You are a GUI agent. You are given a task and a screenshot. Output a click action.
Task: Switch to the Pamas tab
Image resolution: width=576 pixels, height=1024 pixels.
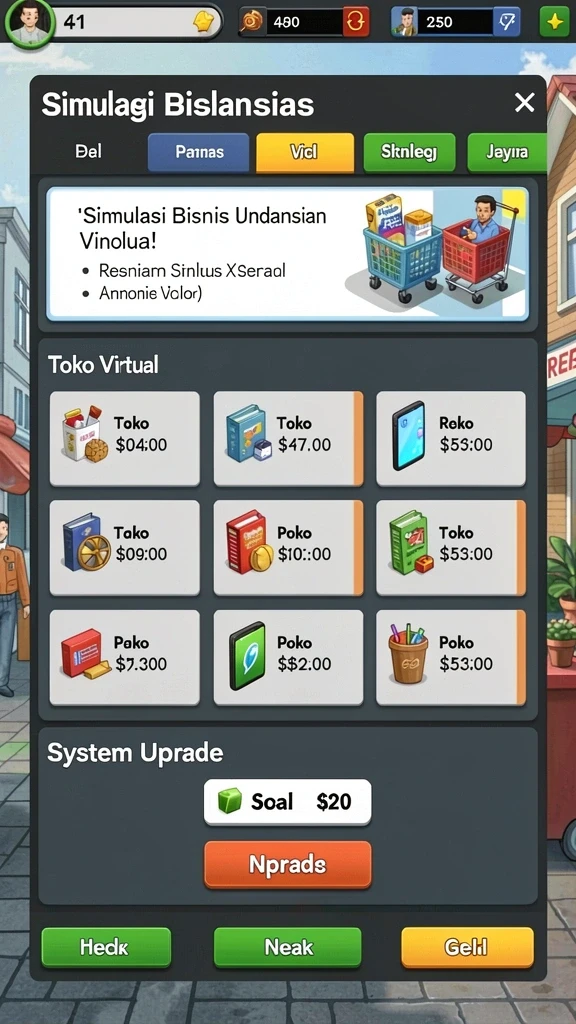pos(199,152)
